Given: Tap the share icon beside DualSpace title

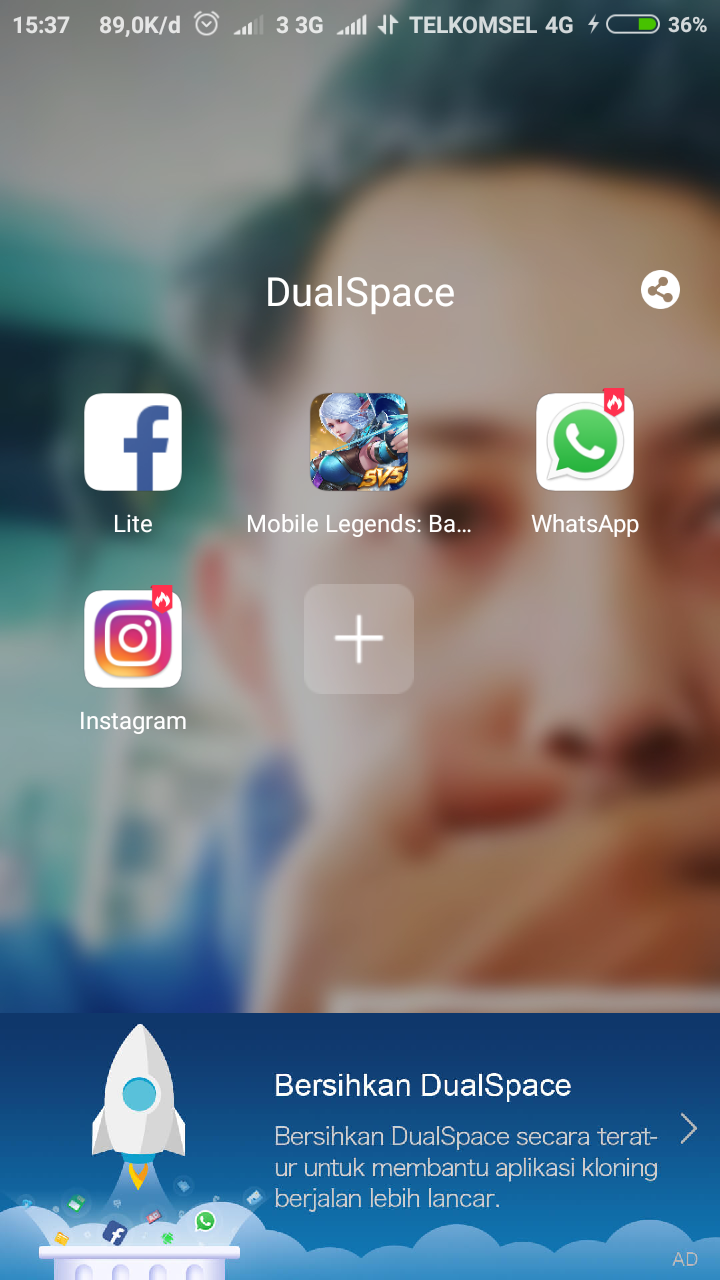Looking at the screenshot, I should [660, 291].
